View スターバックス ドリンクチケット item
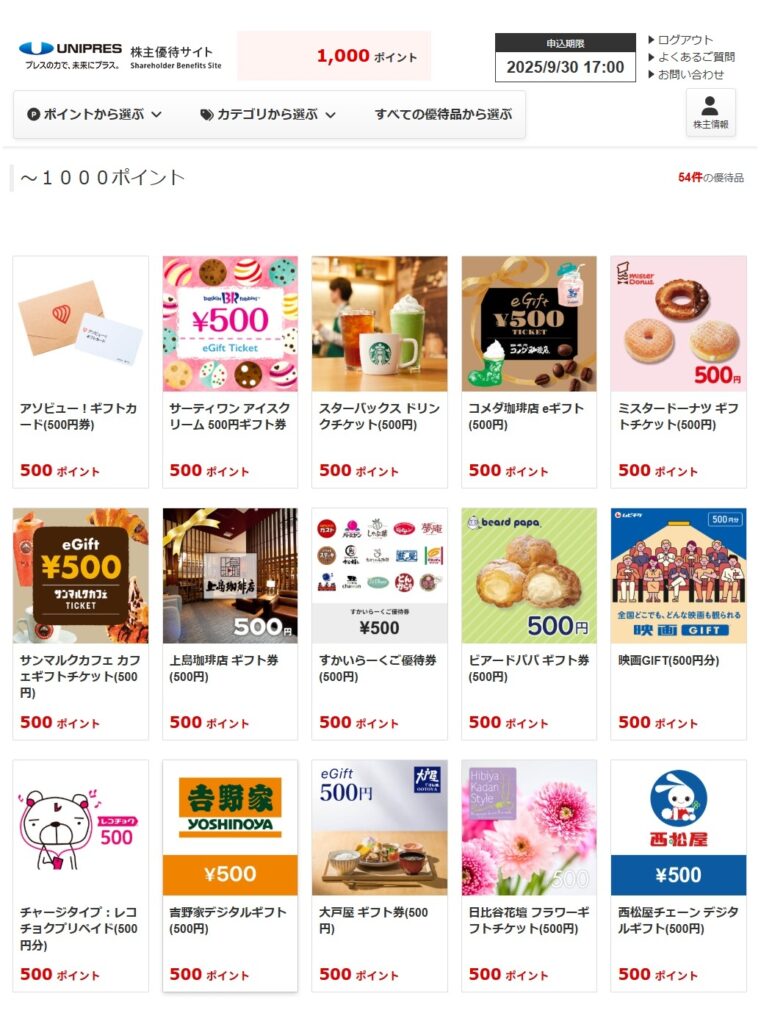This screenshot has height=1024, width=761. click(379, 370)
